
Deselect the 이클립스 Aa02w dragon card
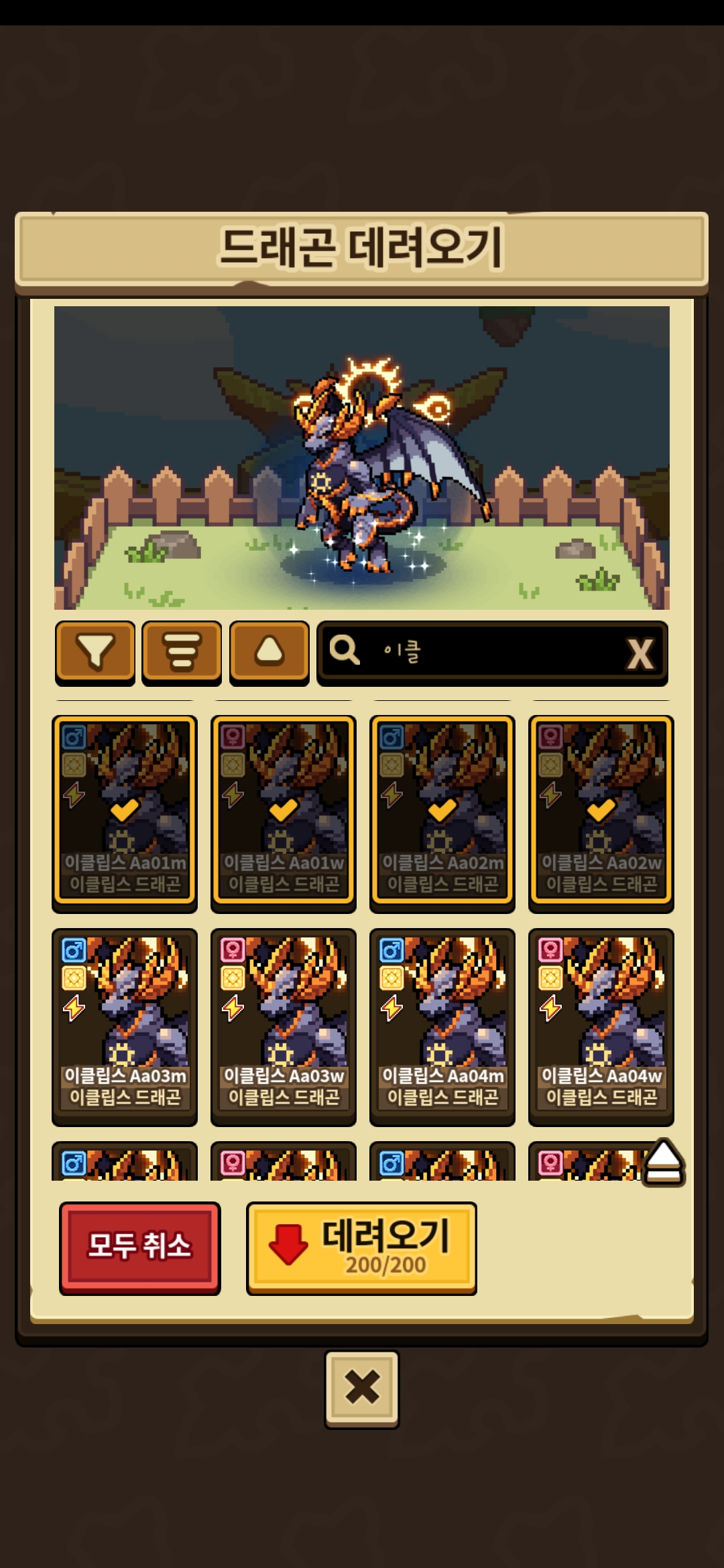[601, 813]
